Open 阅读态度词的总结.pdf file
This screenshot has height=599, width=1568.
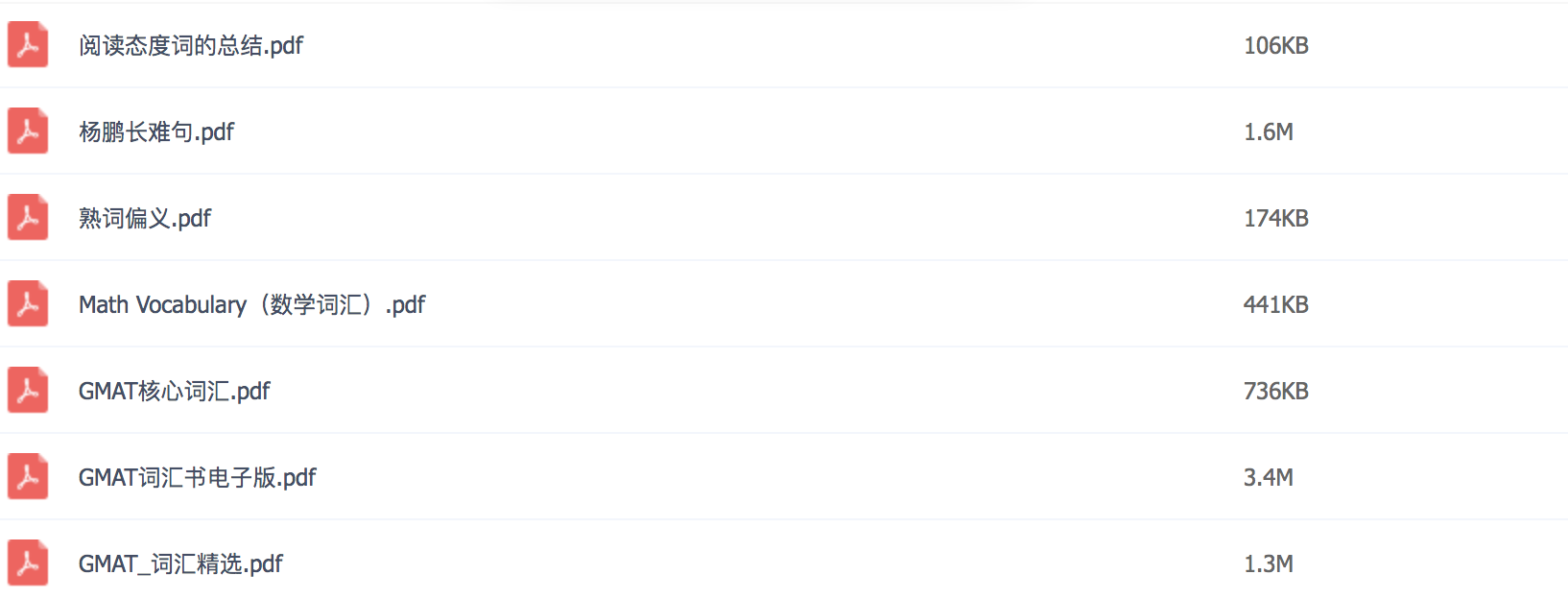coord(191,45)
